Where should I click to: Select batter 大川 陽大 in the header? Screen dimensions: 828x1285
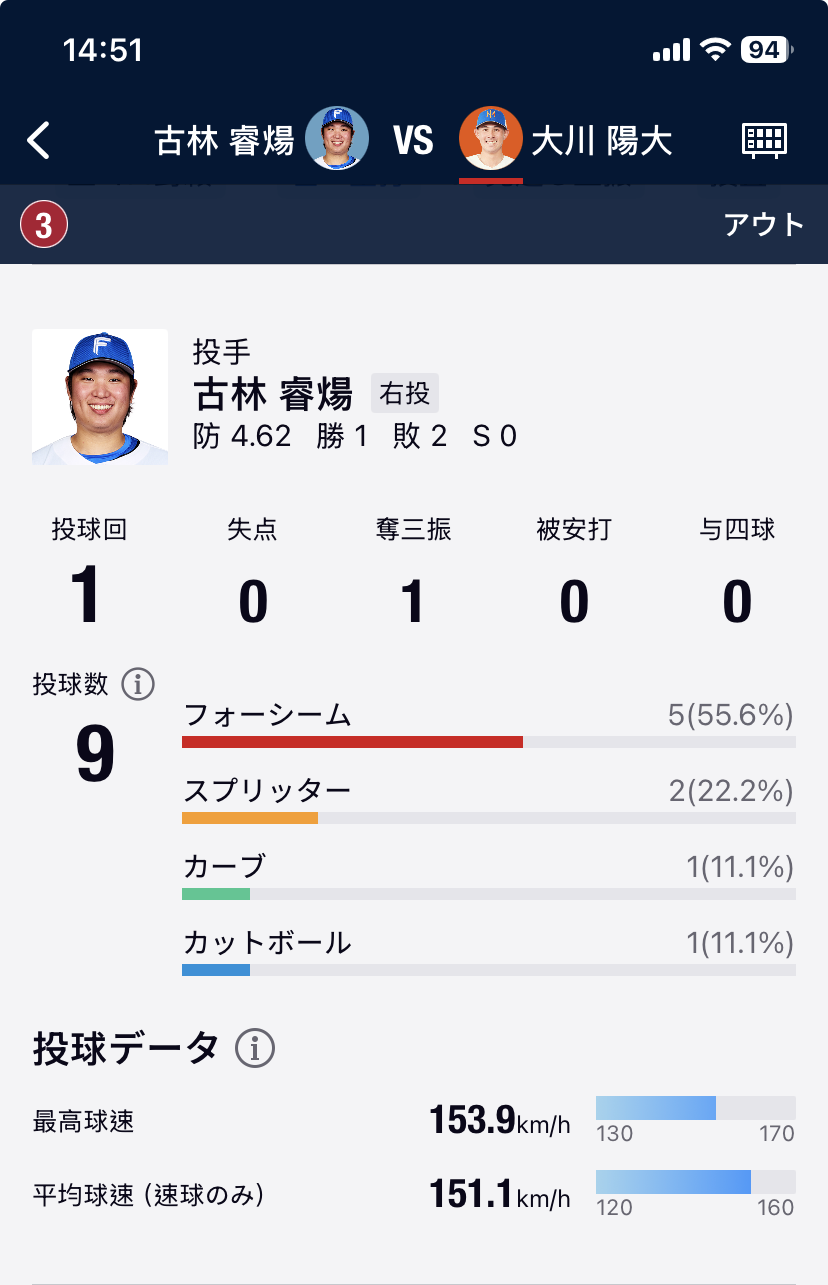[565, 140]
